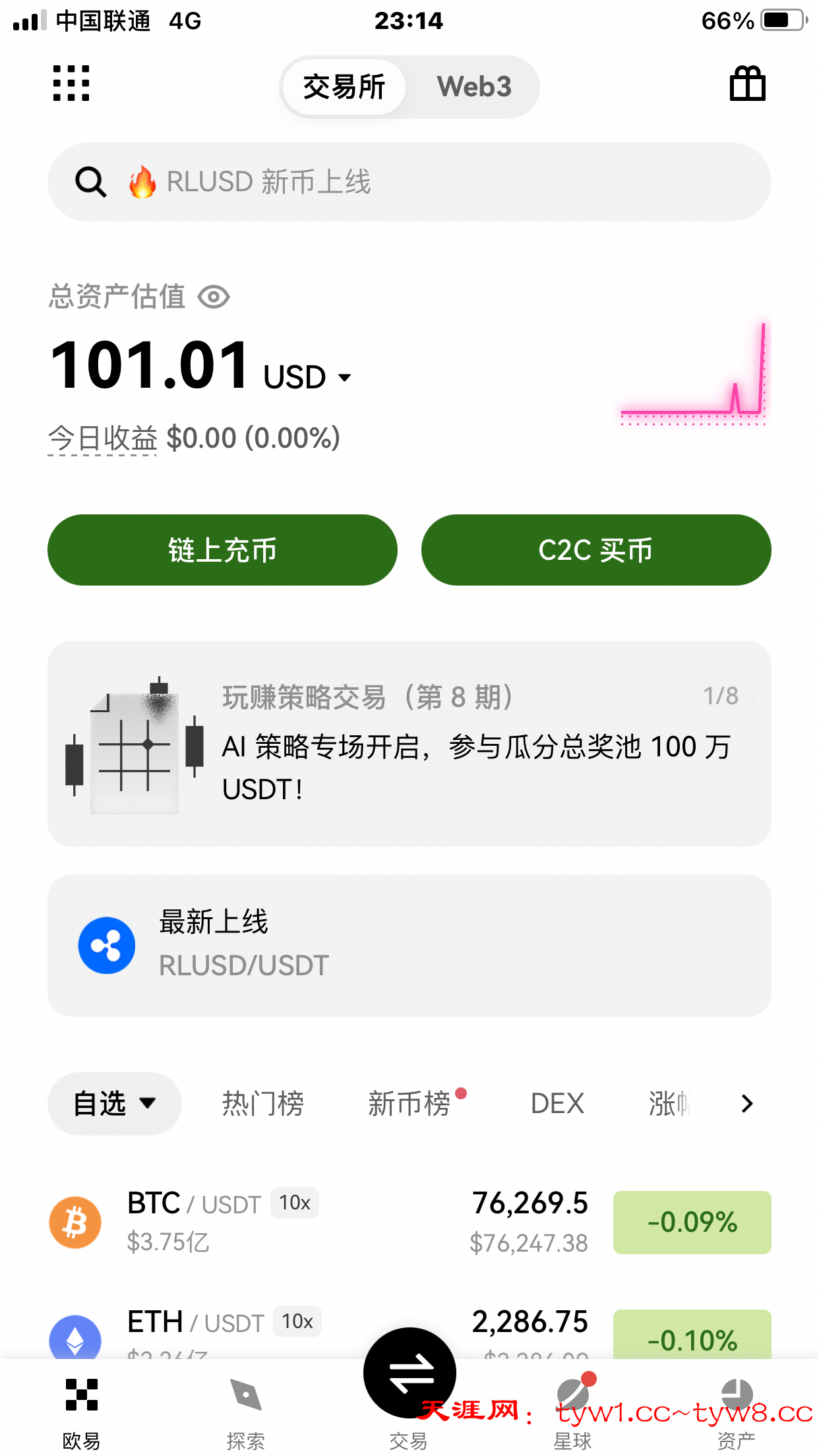Open the rewards gift center
The image size is (819, 1456).
[748, 84]
